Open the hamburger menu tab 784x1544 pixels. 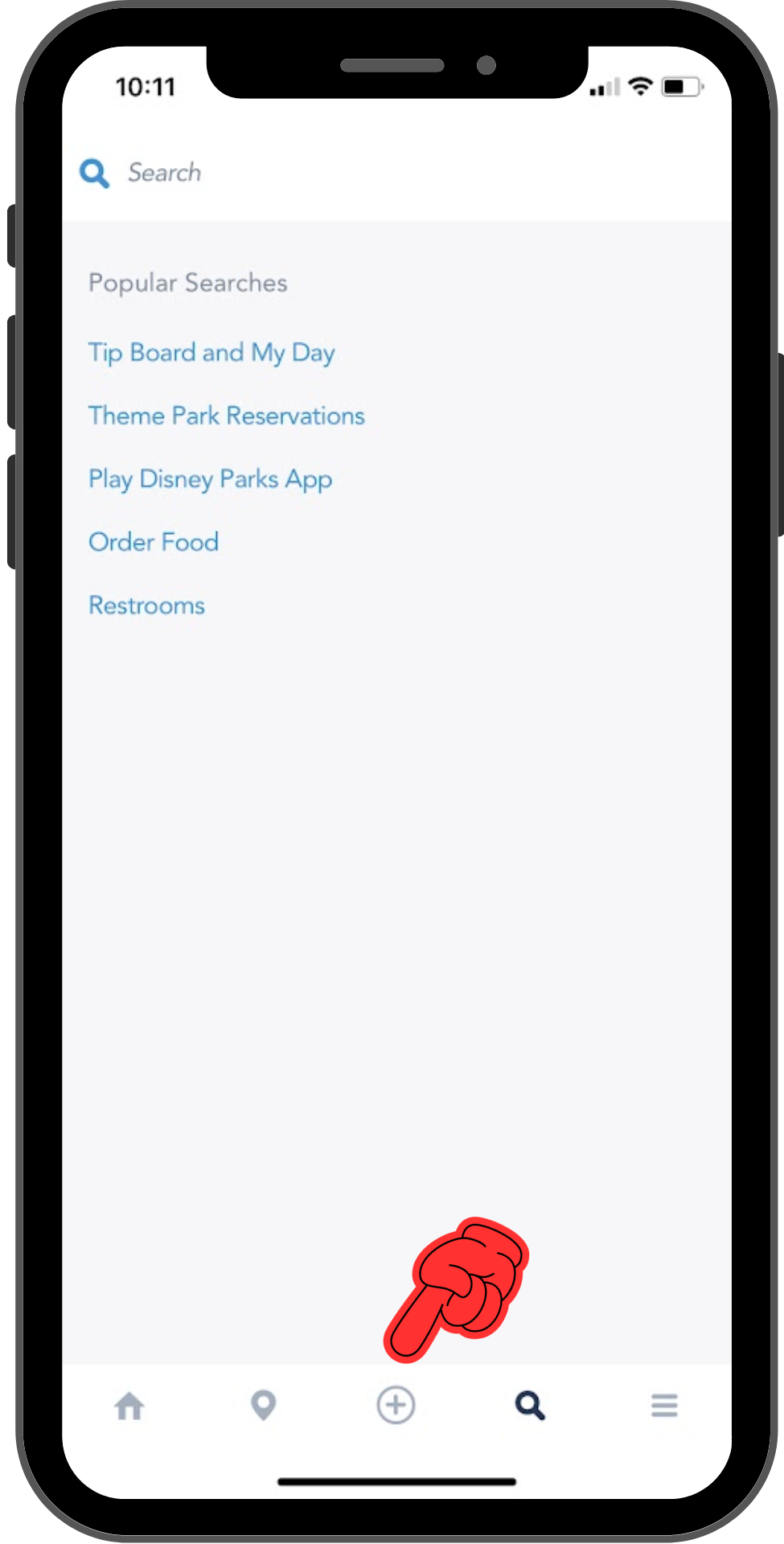(664, 1406)
